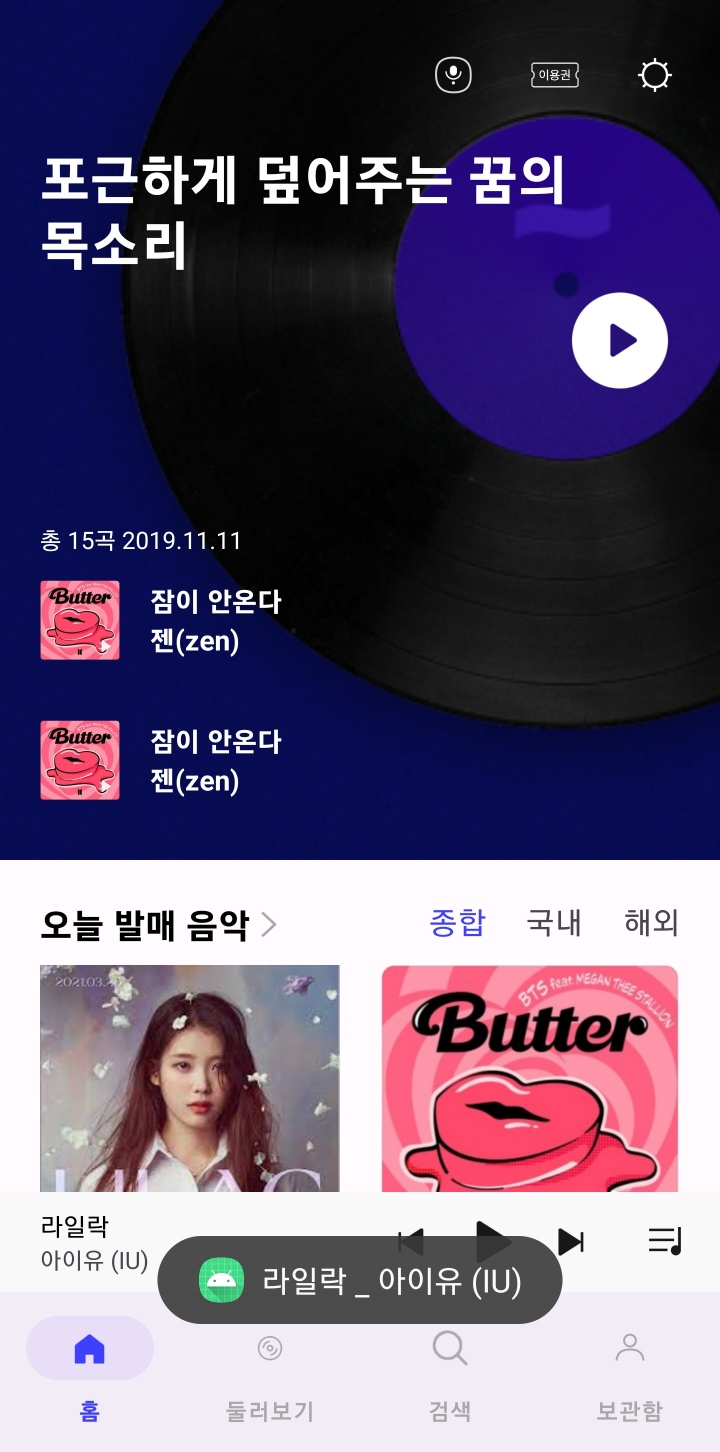Screen dimensions: 720x1452
Task: Play the featured playlist on vinyl
Action: tap(620, 340)
